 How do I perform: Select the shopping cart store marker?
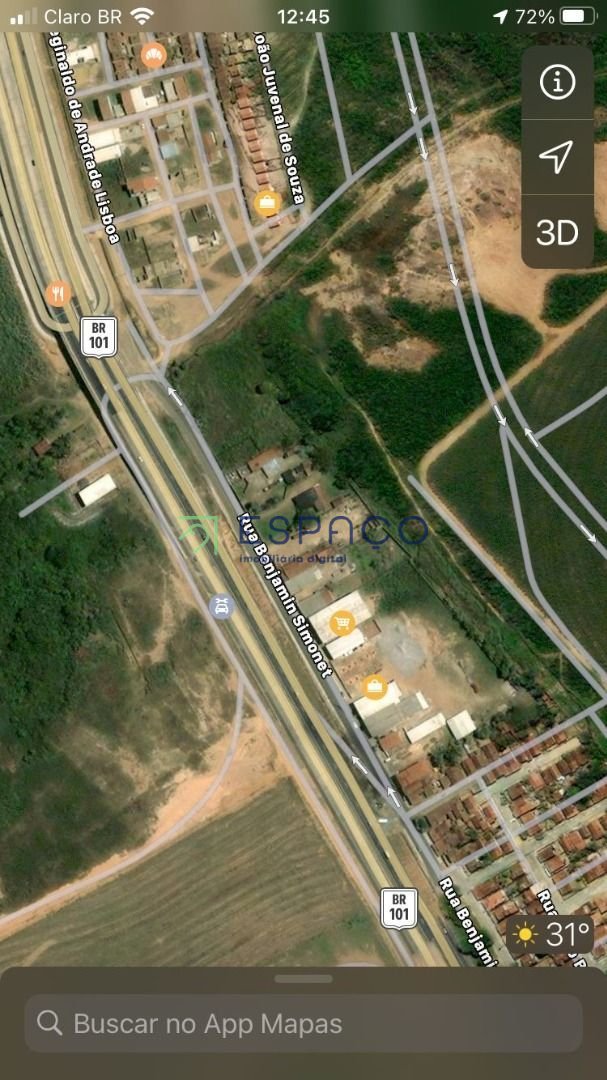pos(343,622)
